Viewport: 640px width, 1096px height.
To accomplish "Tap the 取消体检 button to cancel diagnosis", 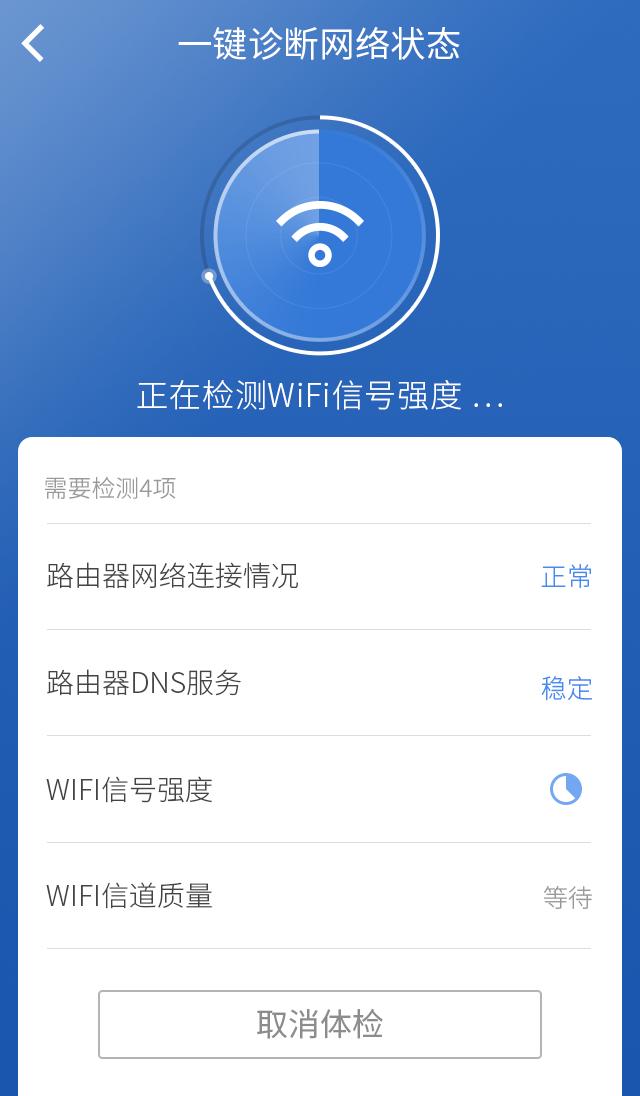I will (320, 1024).
